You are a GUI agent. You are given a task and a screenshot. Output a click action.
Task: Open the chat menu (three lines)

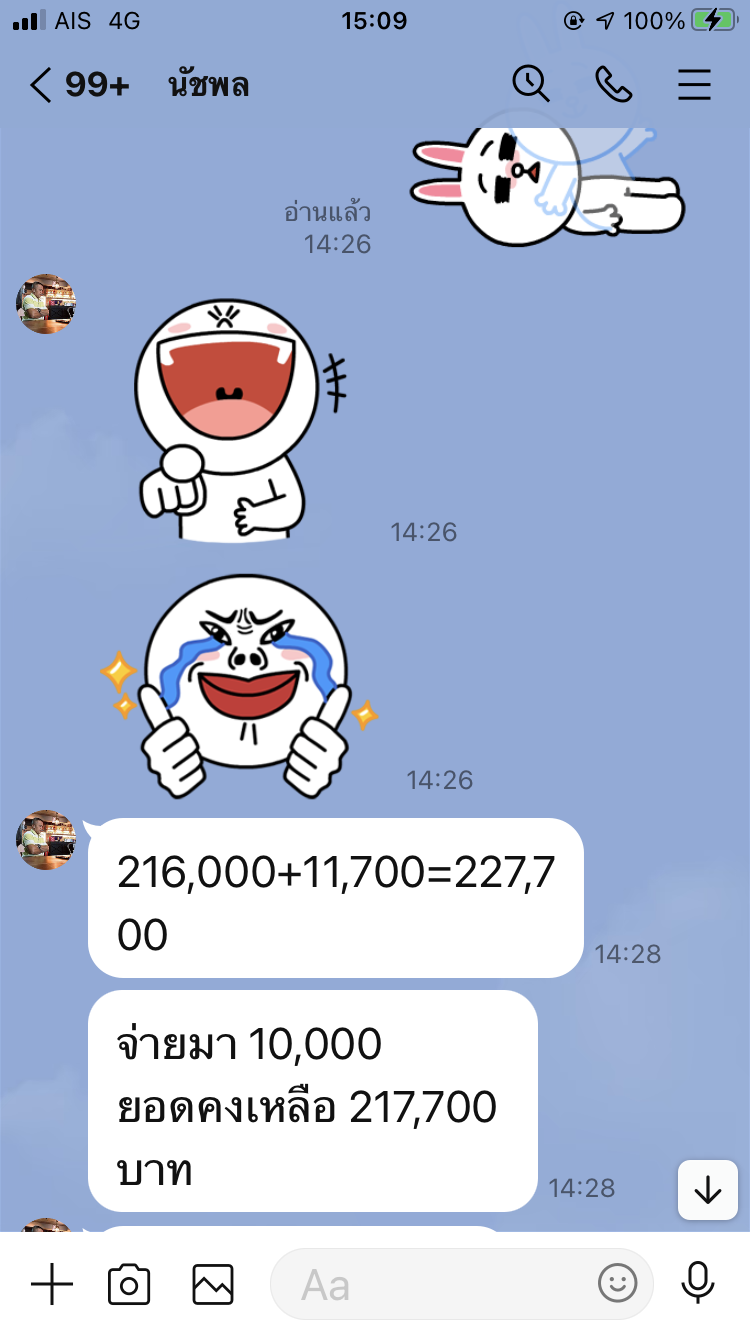[x=694, y=85]
